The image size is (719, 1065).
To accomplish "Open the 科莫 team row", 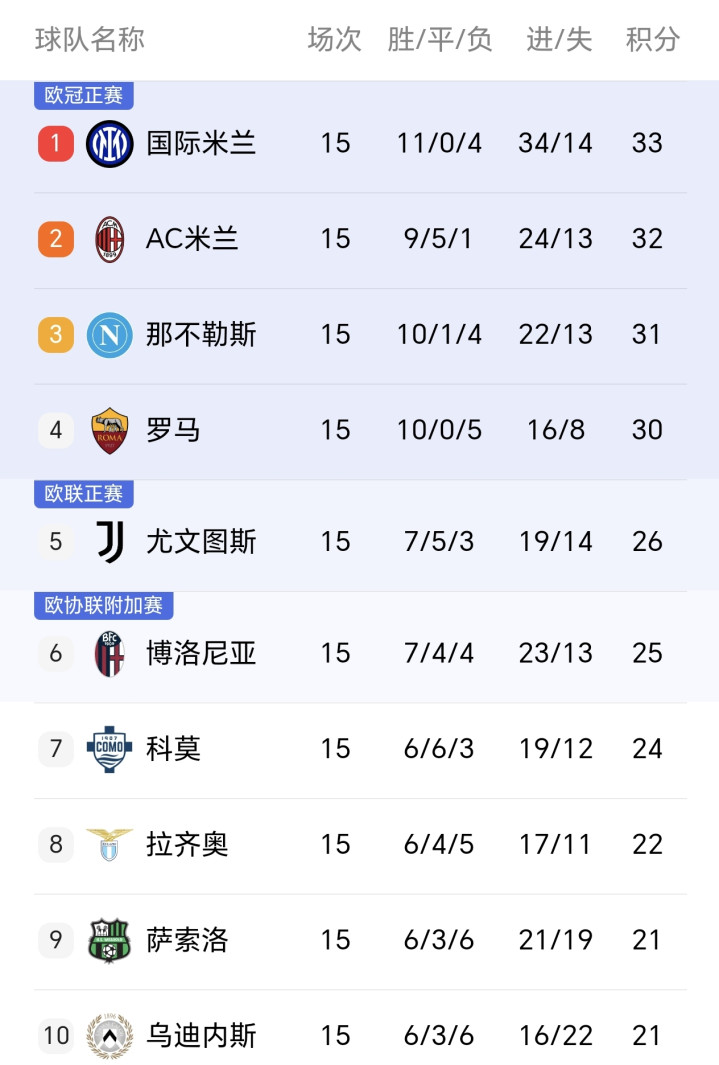I will (360, 749).
